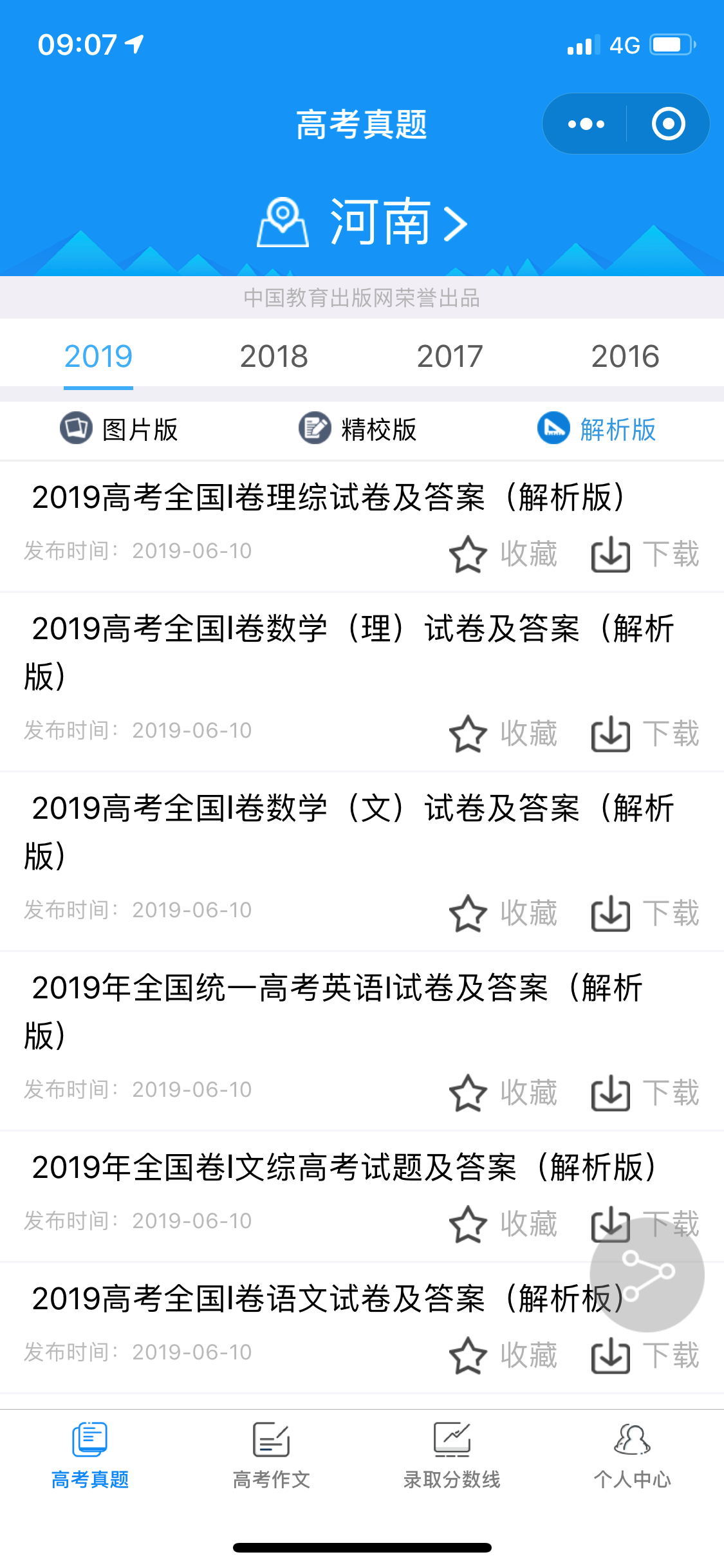Screen dimensions: 724x1568
Task: Switch to the 2018 year tab
Action: point(274,355)
